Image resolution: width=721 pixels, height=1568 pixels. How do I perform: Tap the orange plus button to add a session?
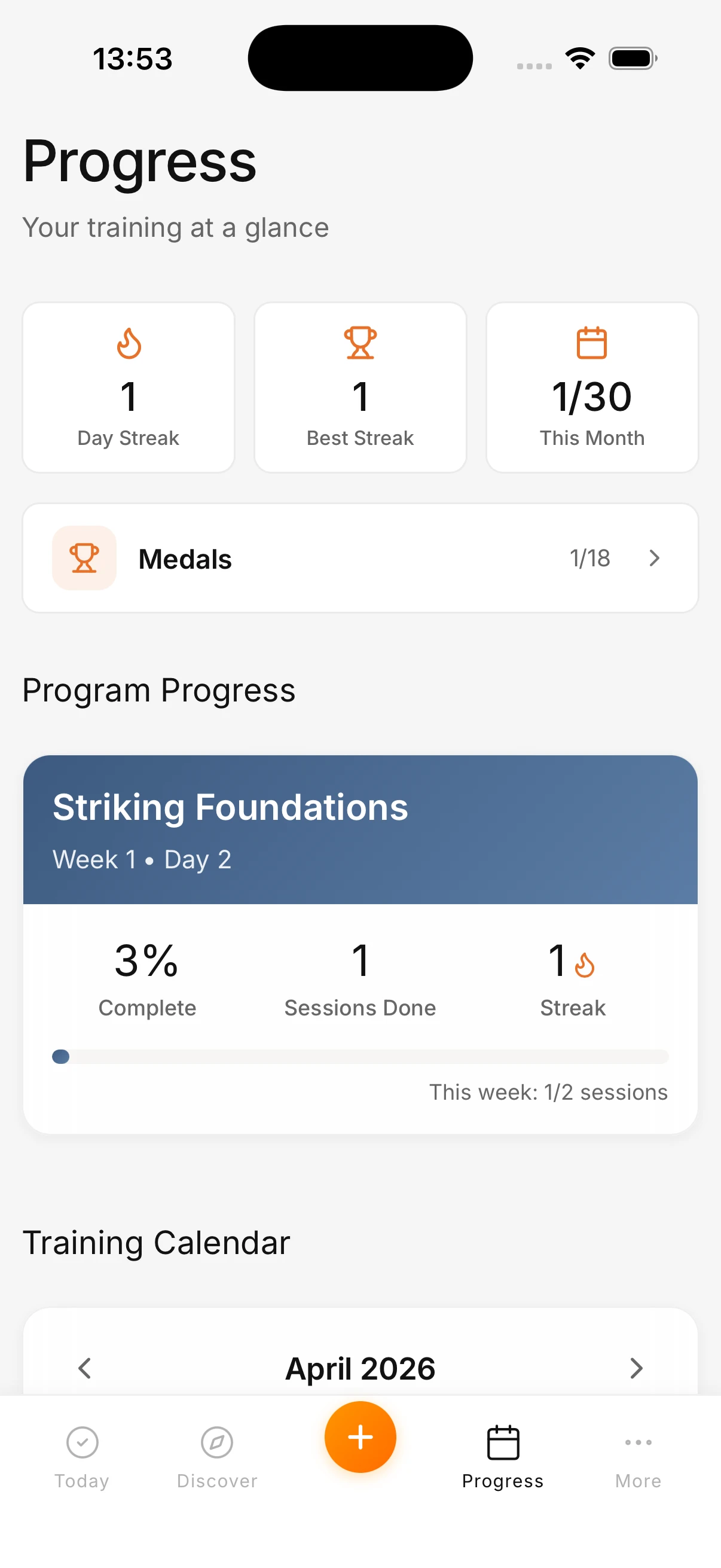360,1436
